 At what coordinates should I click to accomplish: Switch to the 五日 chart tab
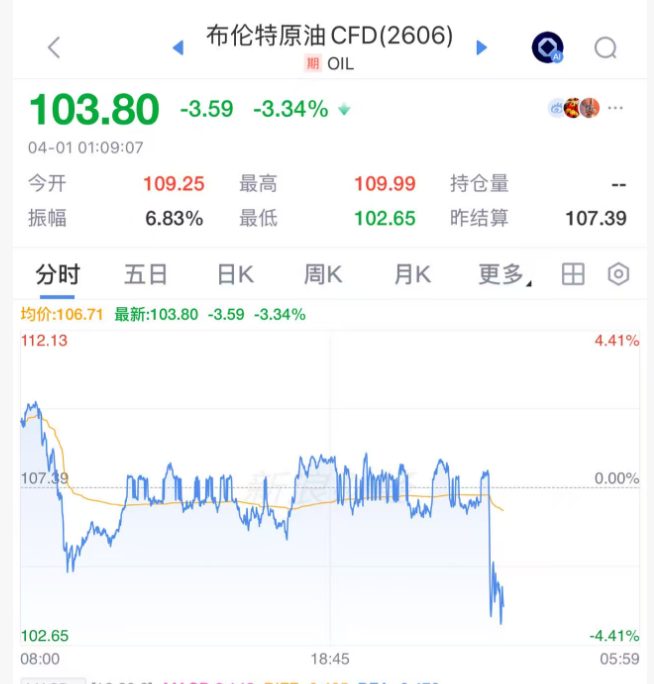click(x=146, y=275)
